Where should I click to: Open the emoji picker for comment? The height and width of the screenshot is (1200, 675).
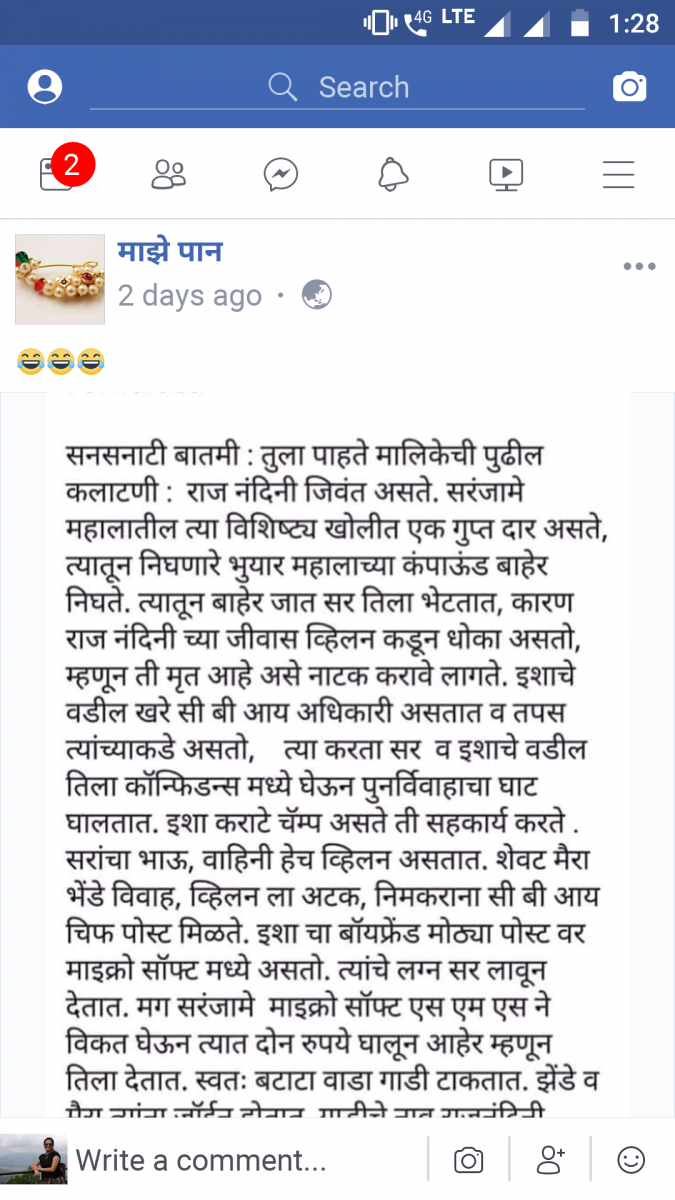click(631, 1160)
